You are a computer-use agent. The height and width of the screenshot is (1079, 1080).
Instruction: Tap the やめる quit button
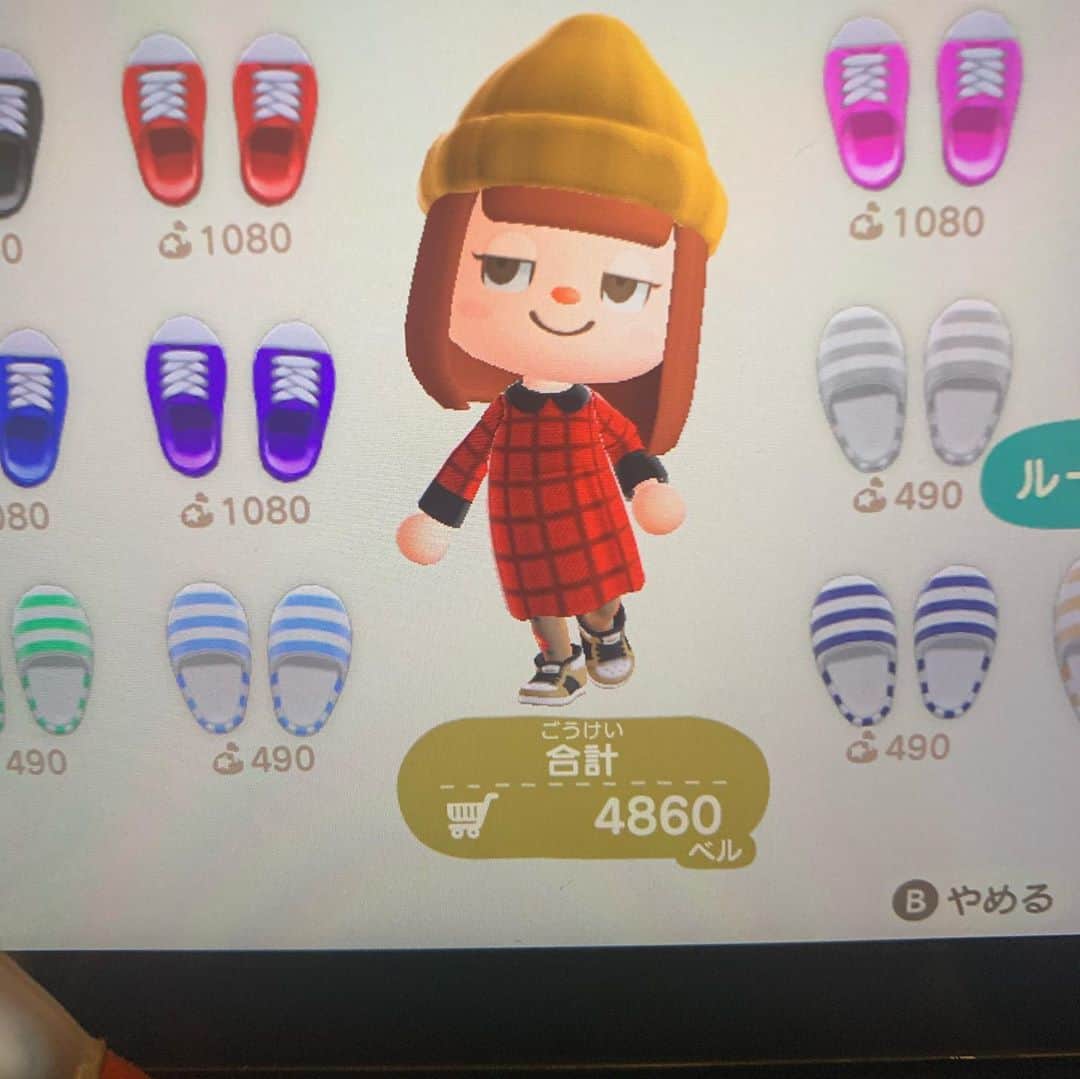click(x=972, y=900)
